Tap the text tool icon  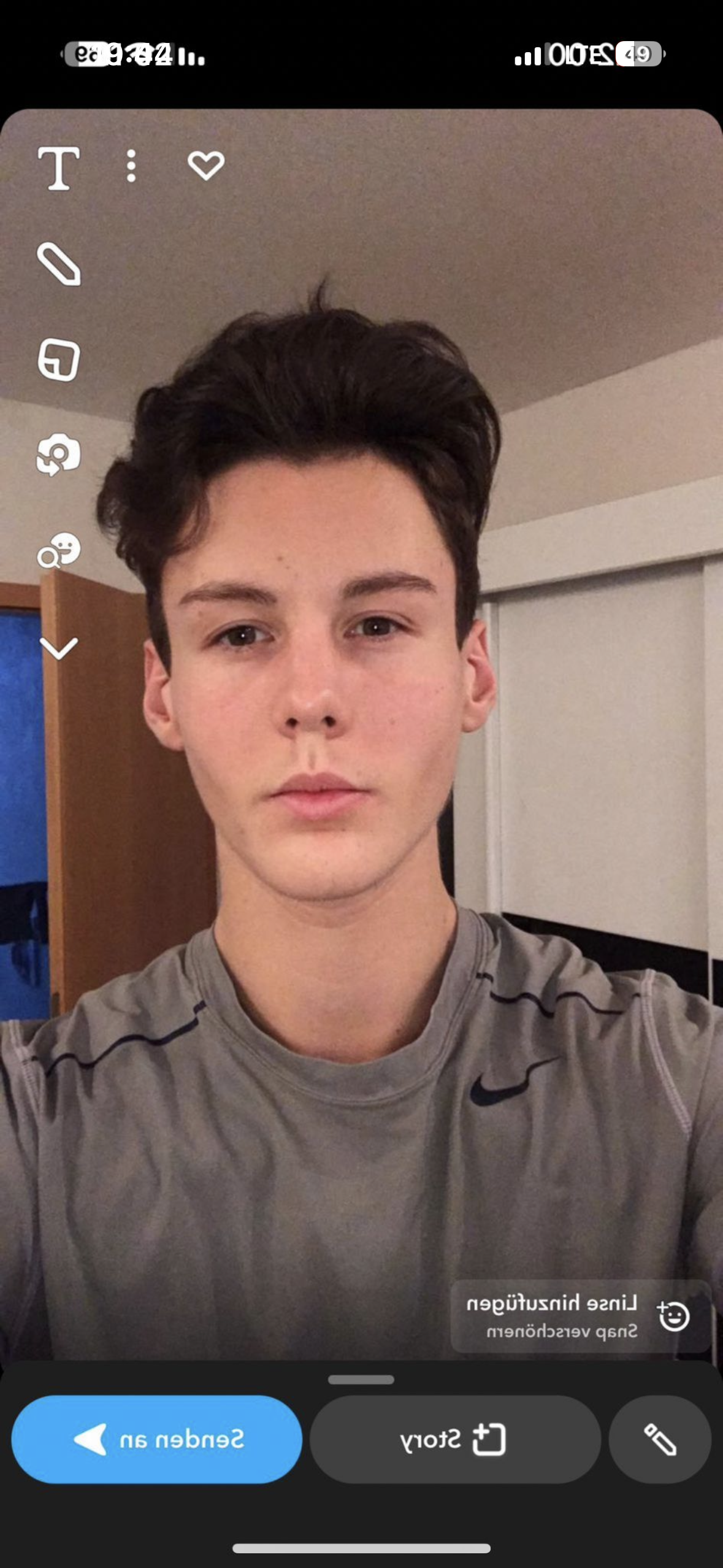[x=59, y=167]
